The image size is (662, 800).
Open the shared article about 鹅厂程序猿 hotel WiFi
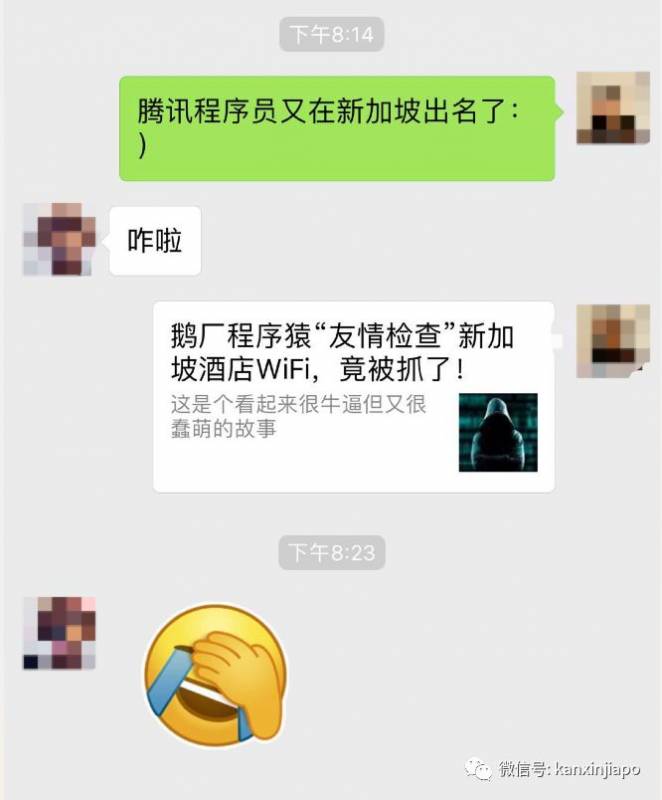pos(353,396)
